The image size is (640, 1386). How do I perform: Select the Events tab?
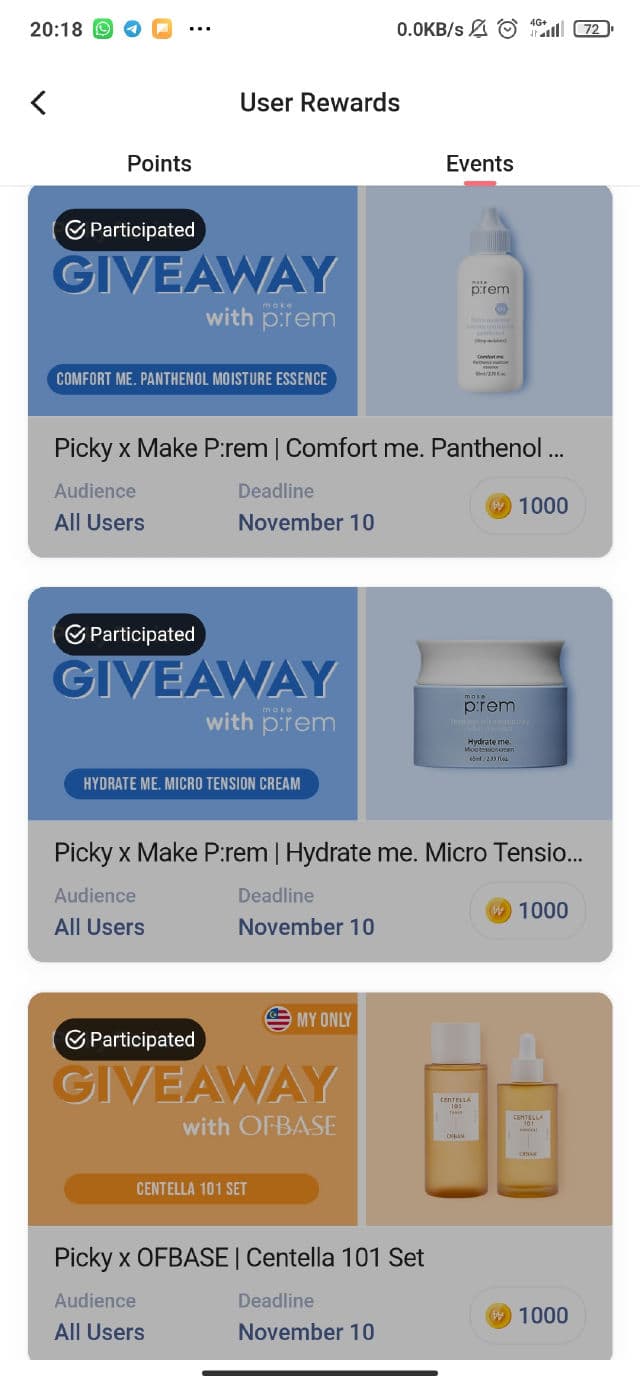tap(479, 164)
